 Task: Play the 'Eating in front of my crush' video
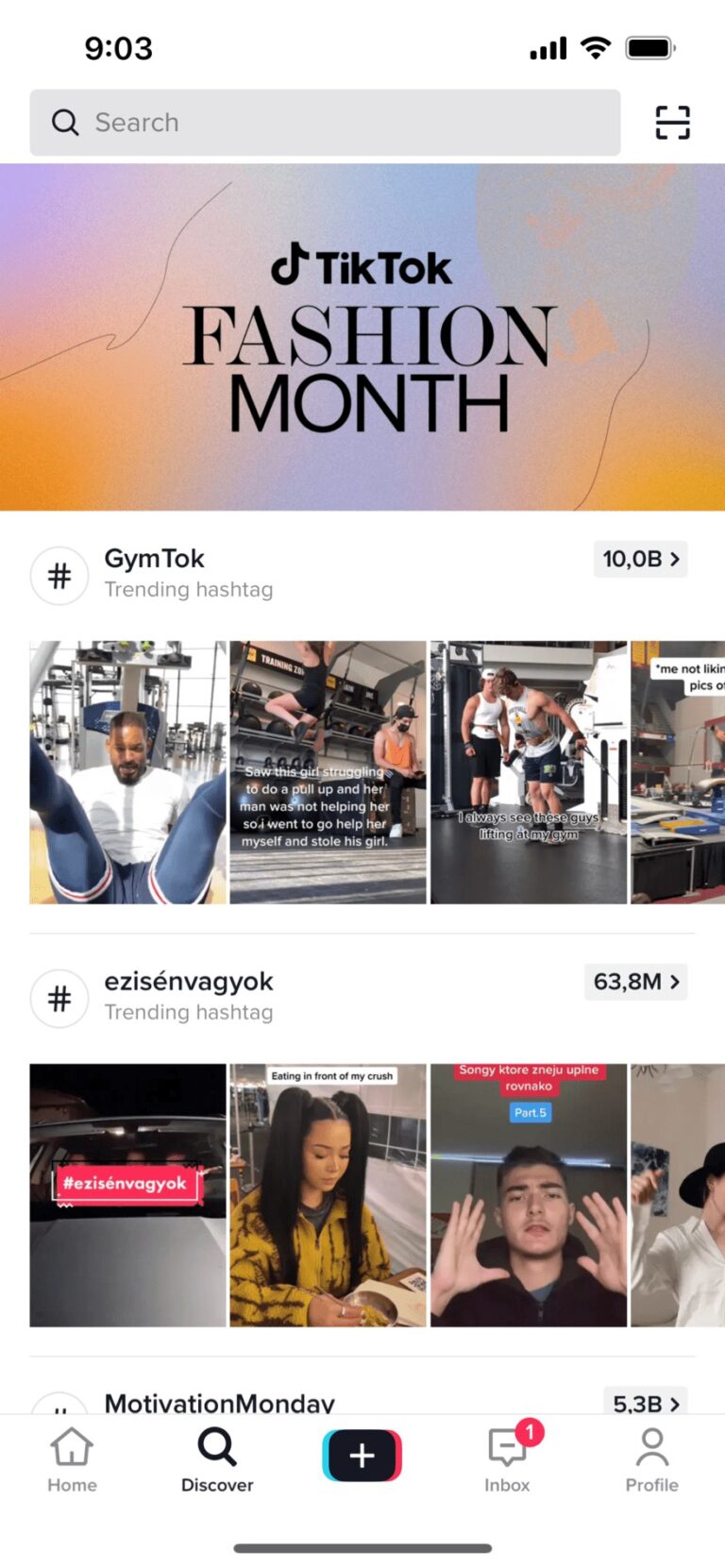(328, 1195)
